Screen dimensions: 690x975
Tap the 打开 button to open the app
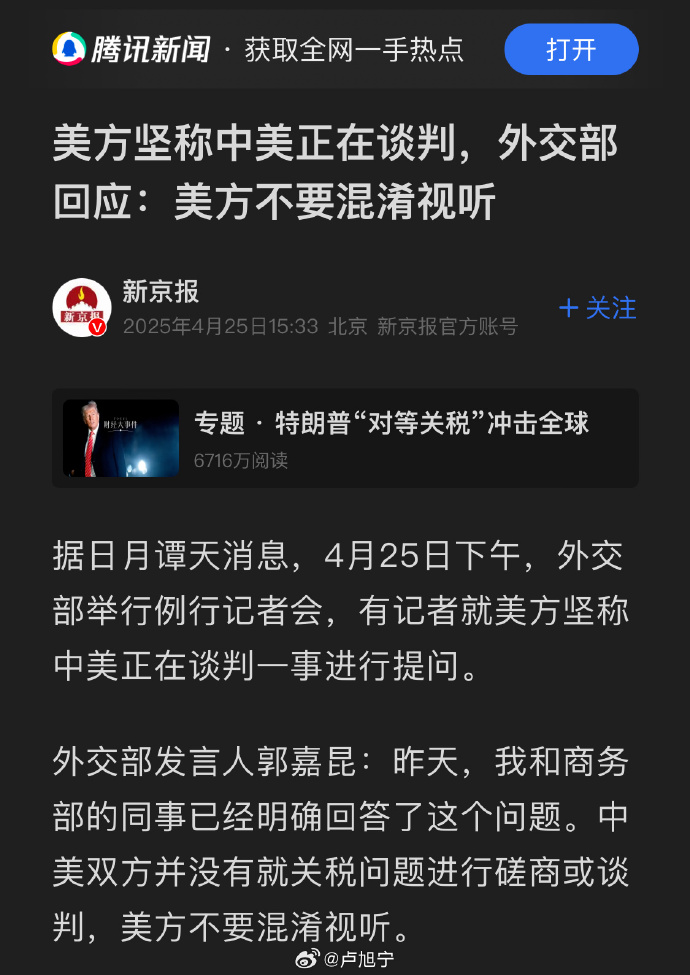pyautogui.click(x=571, y=49)
